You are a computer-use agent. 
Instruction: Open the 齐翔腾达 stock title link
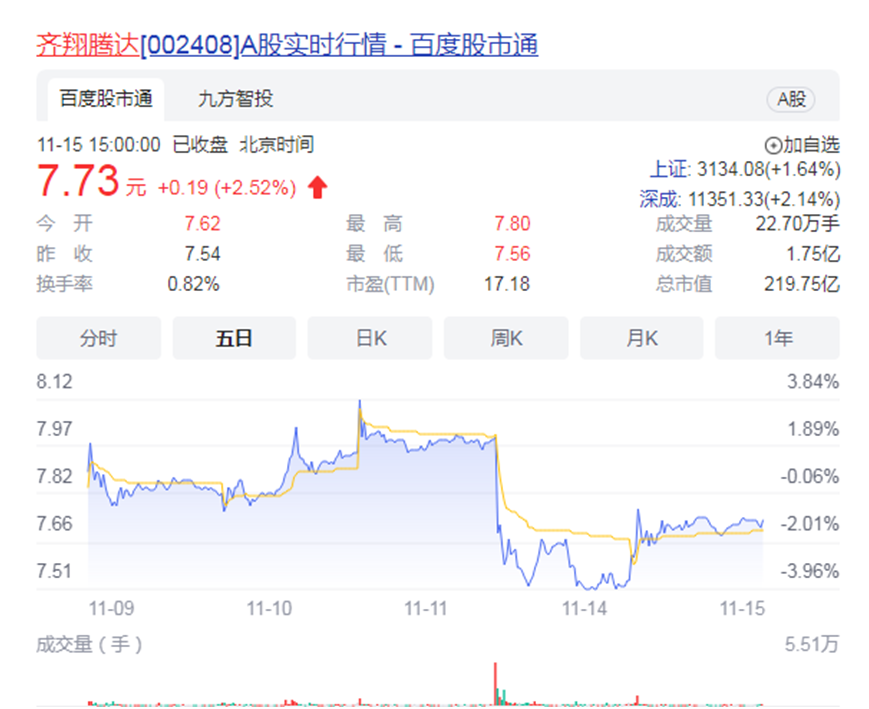(x=287, y=45)
